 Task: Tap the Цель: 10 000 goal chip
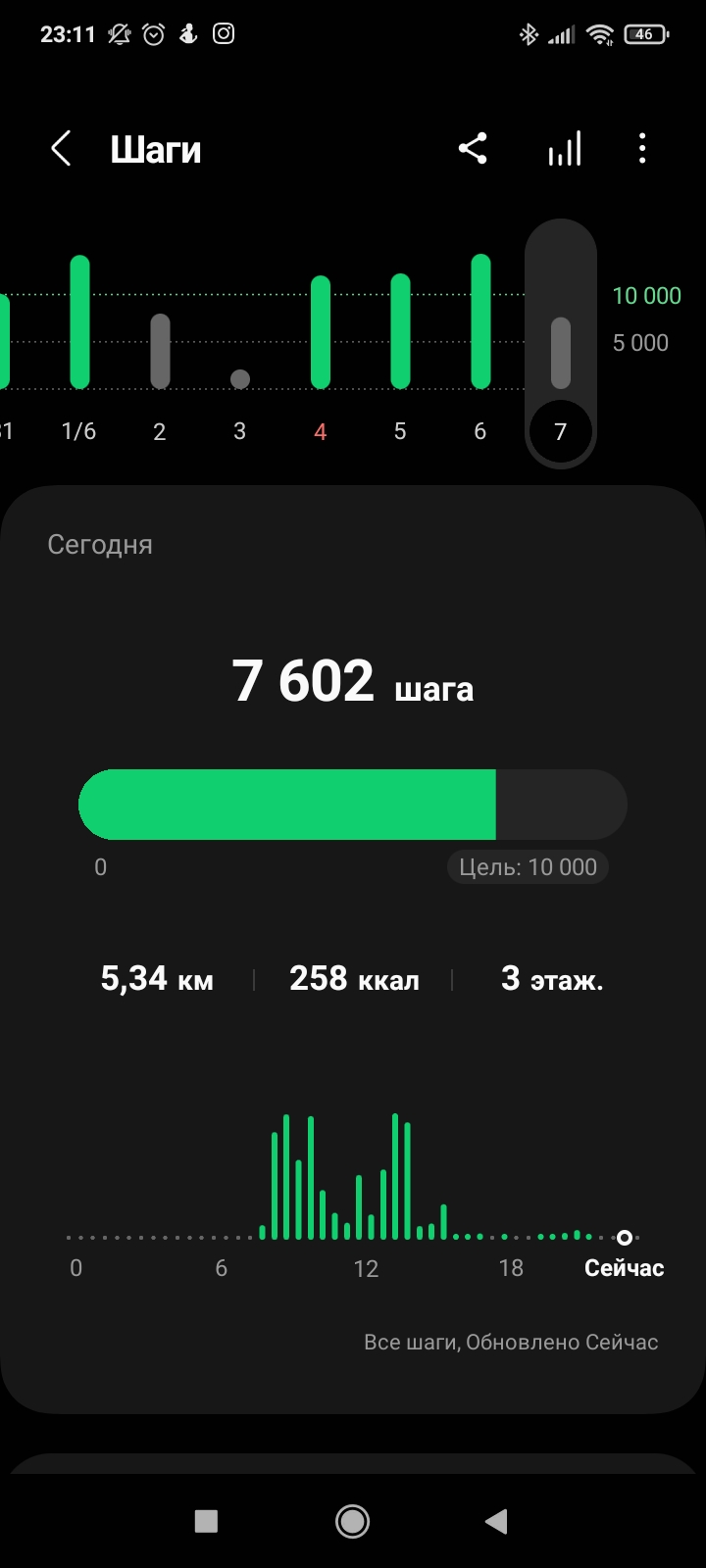528,867
